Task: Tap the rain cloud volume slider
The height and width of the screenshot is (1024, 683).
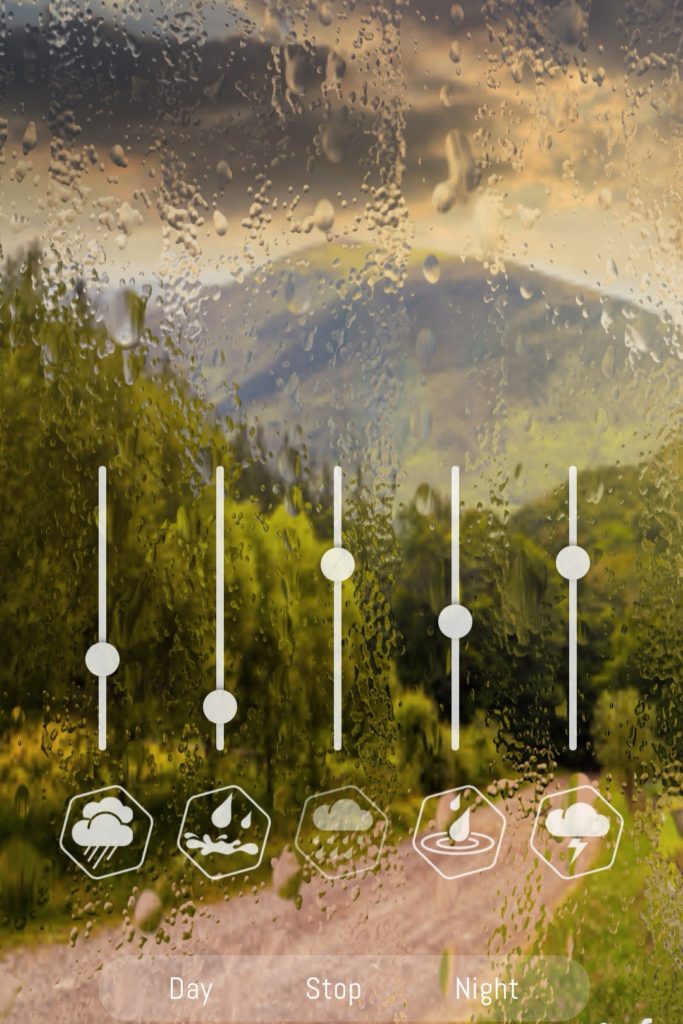Action: [102, 659]
